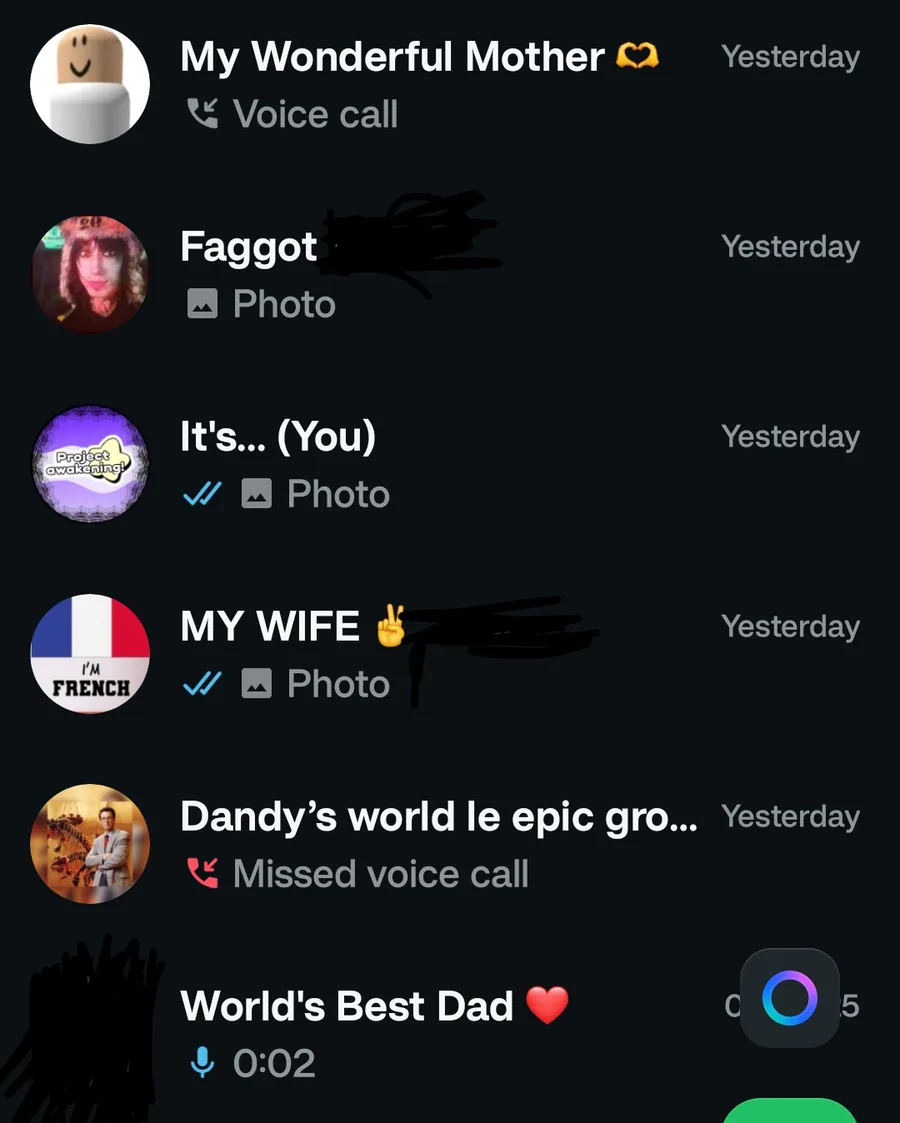Image resolution: width=900 pixels, height=1123 pixels.
Task: View the I'm French profile picture
Action: 90,654
